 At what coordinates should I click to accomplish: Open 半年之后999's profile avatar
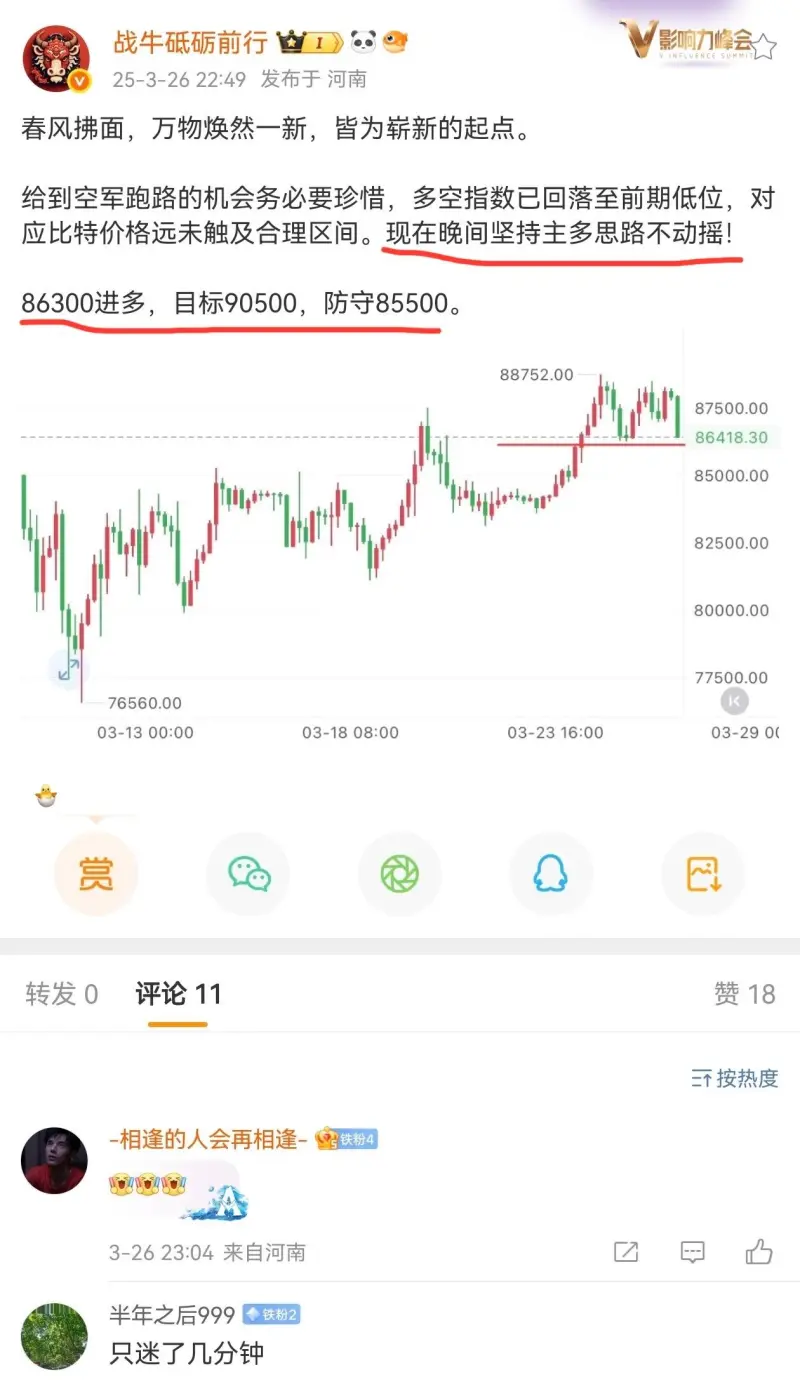[54, 1335]
